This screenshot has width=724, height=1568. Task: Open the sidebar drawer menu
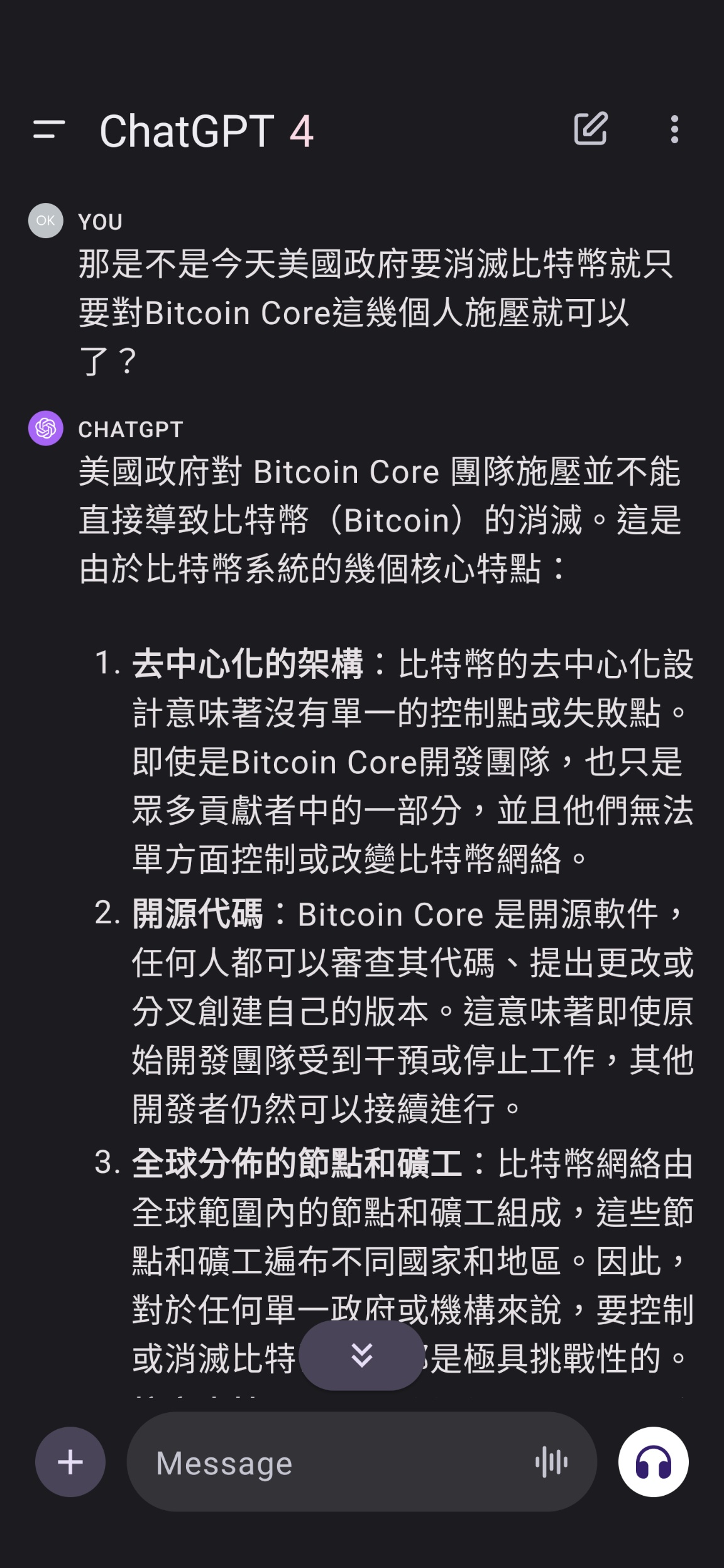tap(49, 130)
